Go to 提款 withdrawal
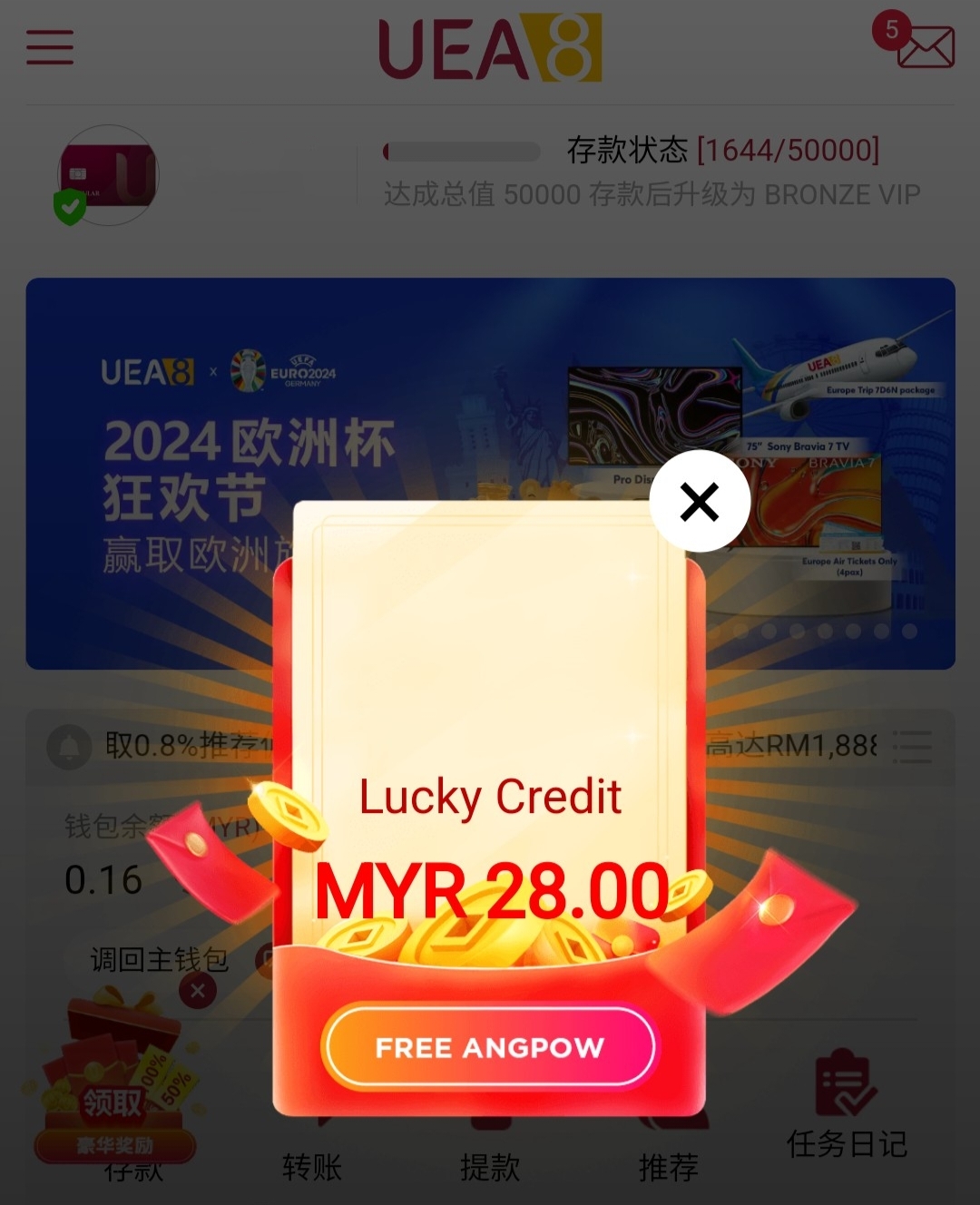Image resolution: width=980 pixels, height=1205 pixels. click(x=490, y=1165)
